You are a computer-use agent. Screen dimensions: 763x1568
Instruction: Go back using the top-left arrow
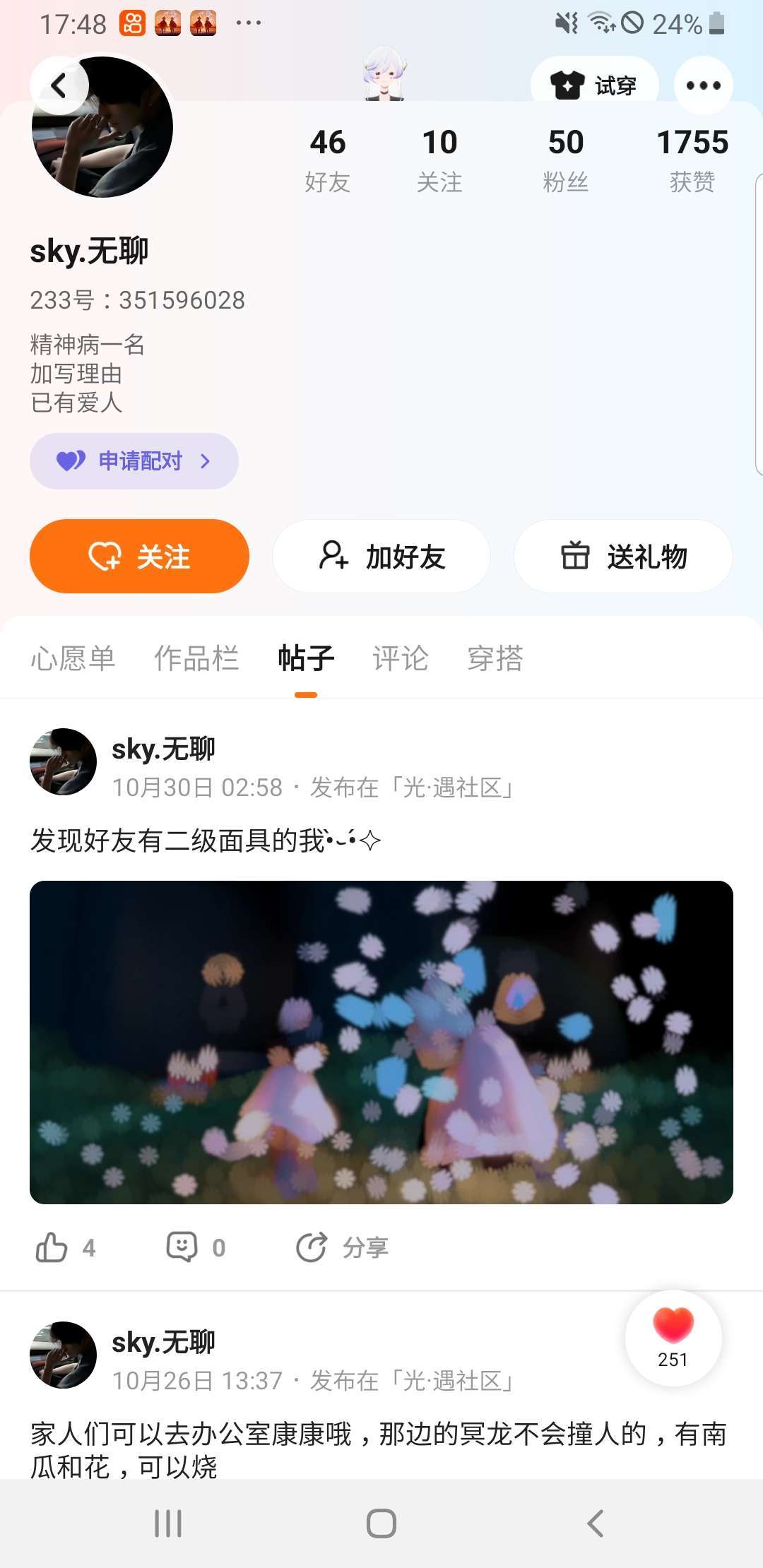tap(59, 85)
